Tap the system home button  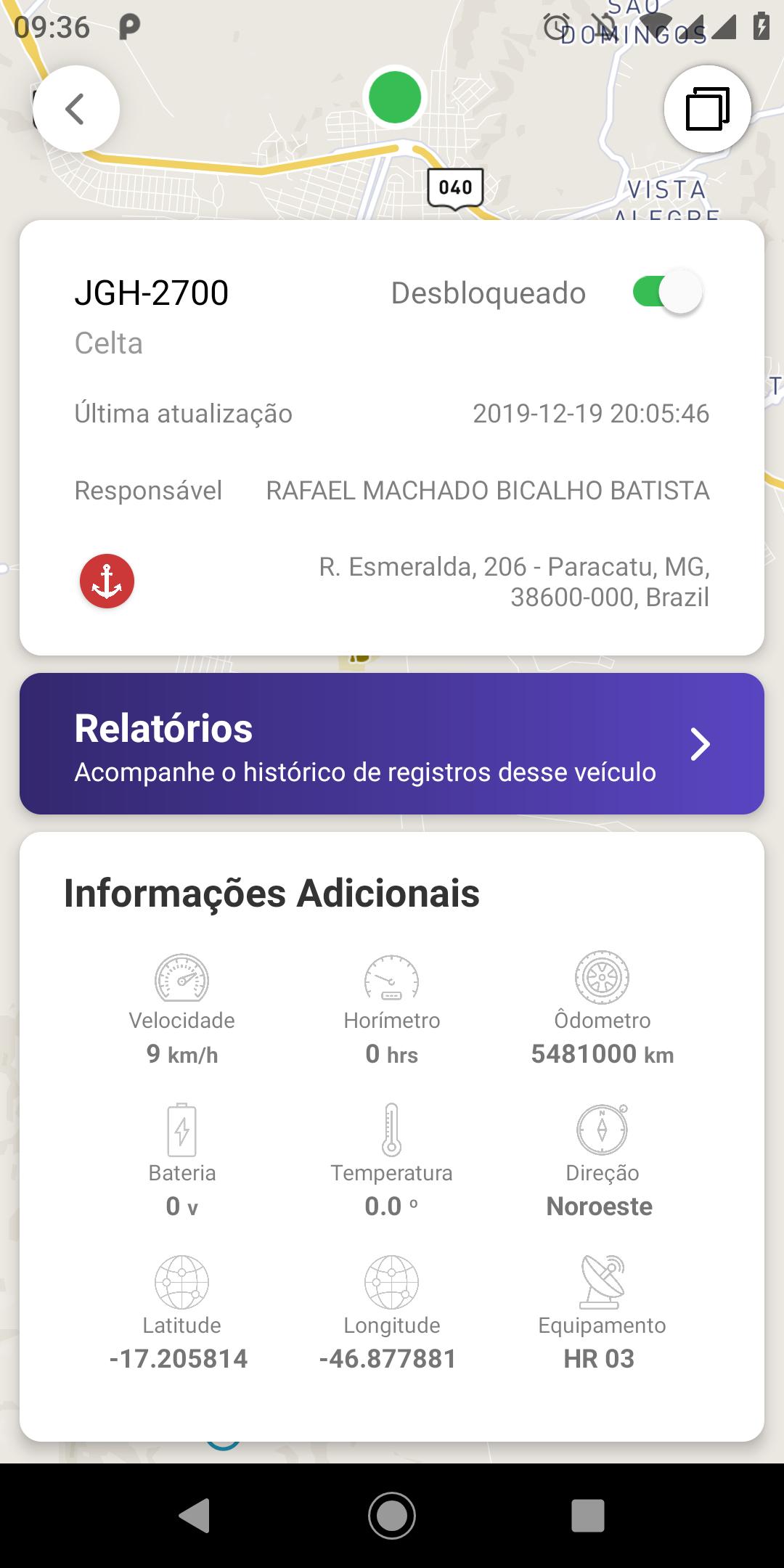tap(392, 1516)
